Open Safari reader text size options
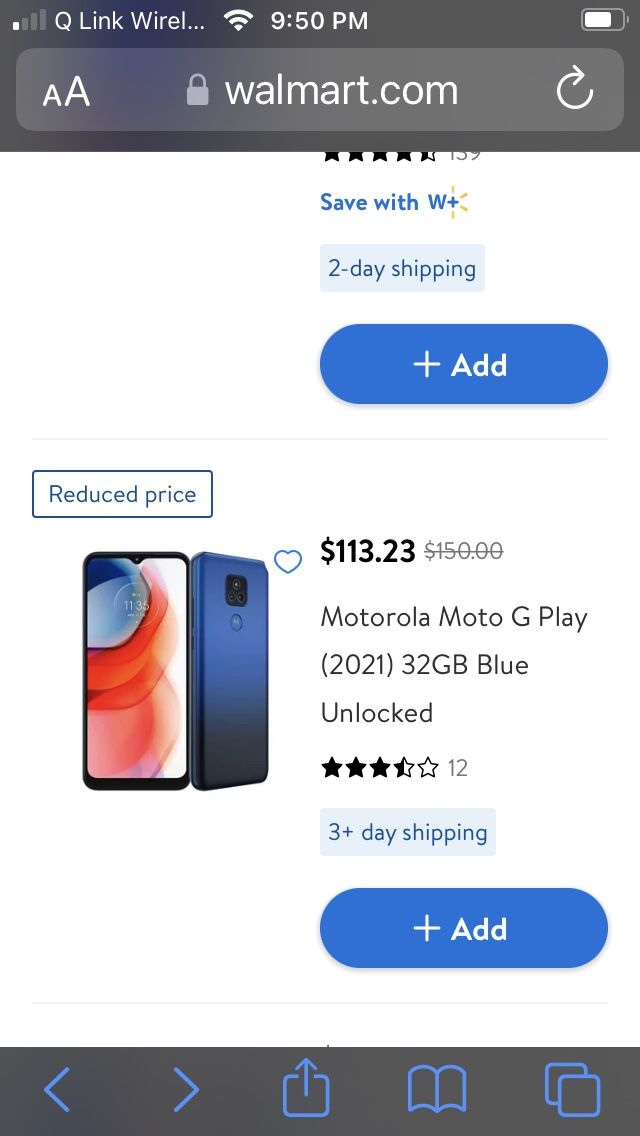640x1136 pixels. pos(66,92)
